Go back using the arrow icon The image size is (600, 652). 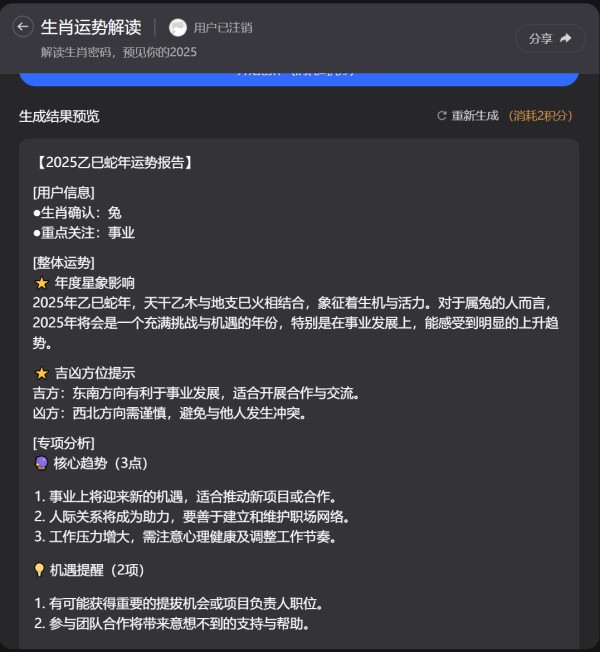(x=23, y=27)
